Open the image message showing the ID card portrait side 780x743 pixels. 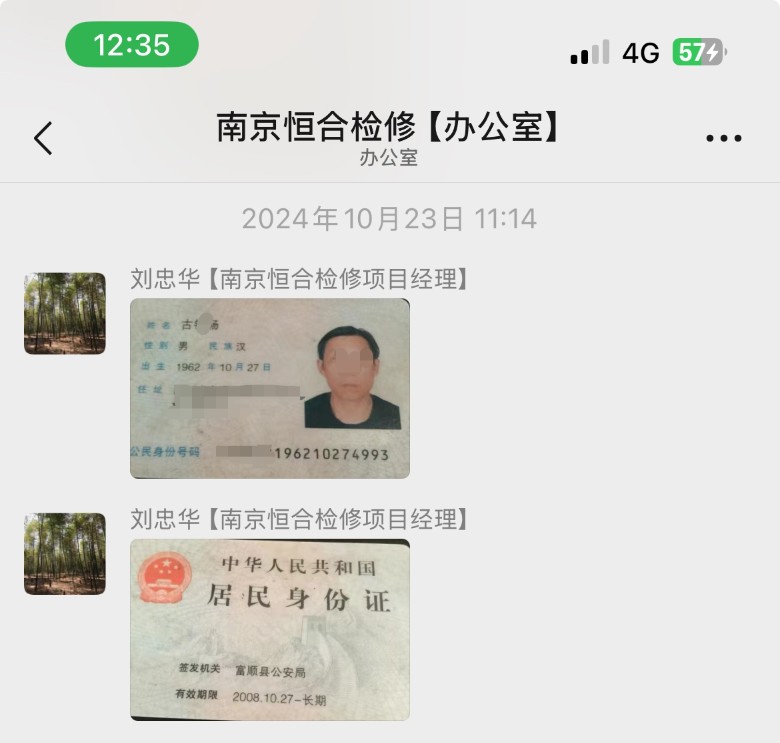[270, 388]
